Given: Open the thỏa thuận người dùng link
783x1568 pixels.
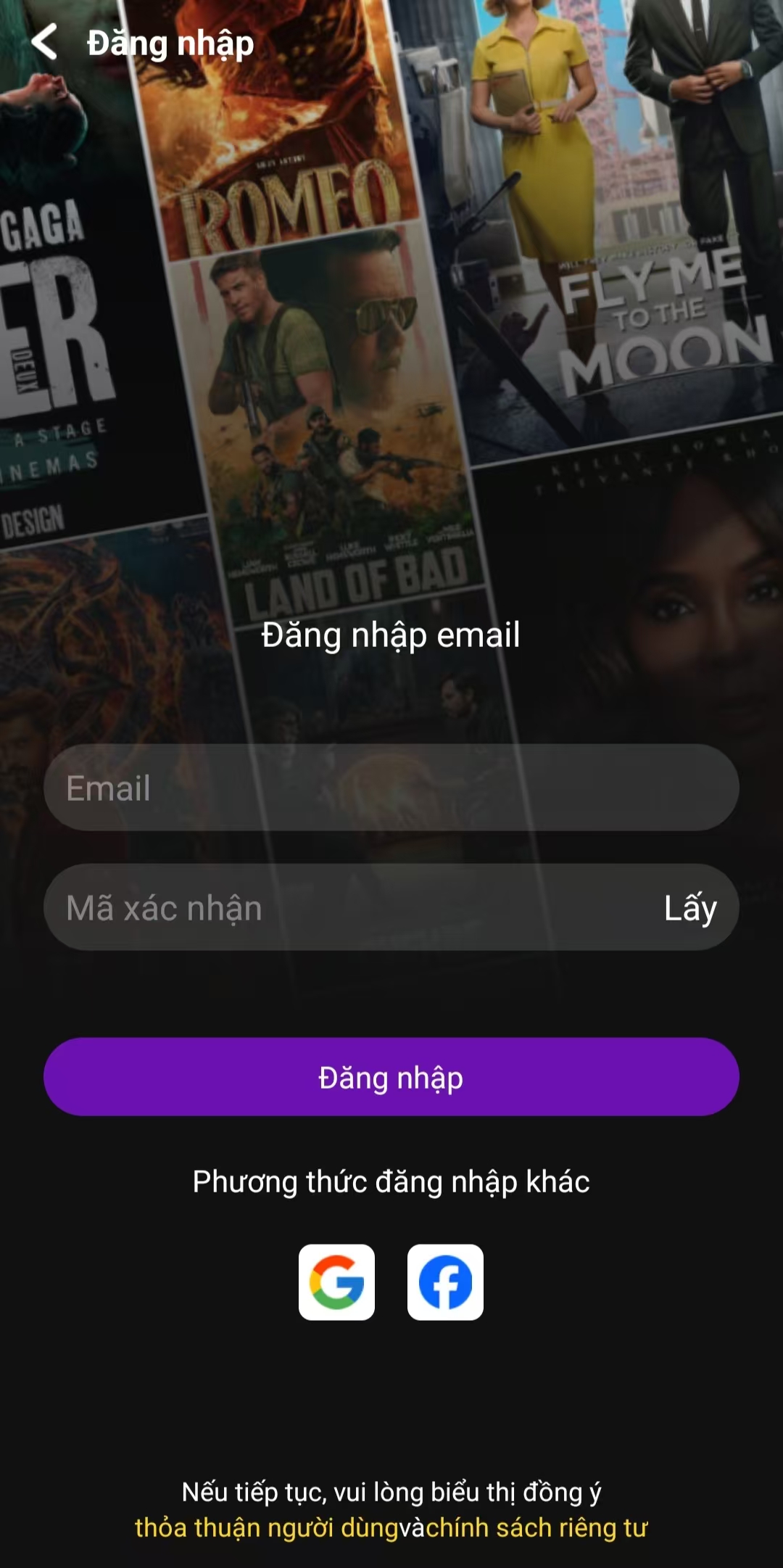Looking at the screenshot, I should coord(266,1527).
